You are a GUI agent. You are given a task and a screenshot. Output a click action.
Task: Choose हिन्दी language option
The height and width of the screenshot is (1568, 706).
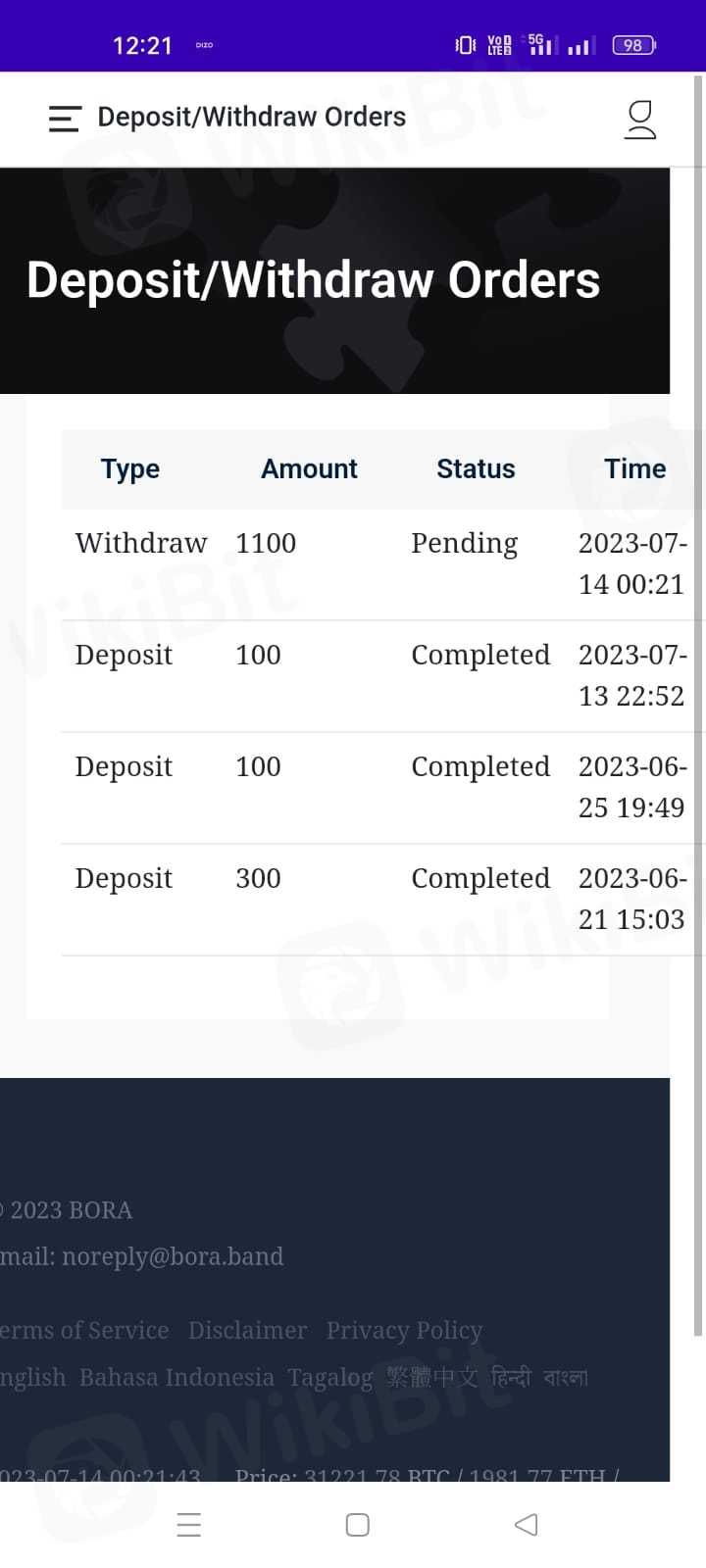pyautogui.click(x=511, y=1377)
